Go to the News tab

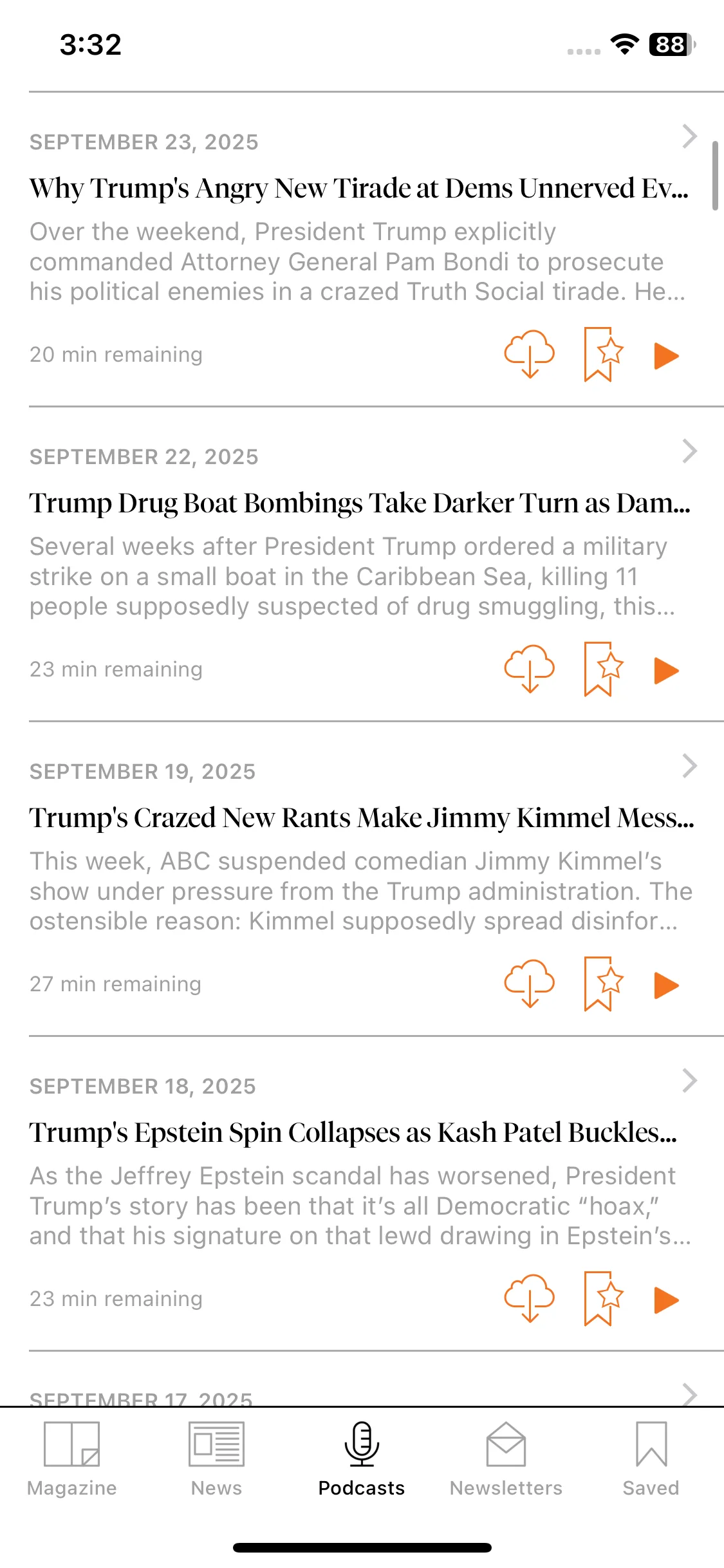click(x=216, y=1459)
